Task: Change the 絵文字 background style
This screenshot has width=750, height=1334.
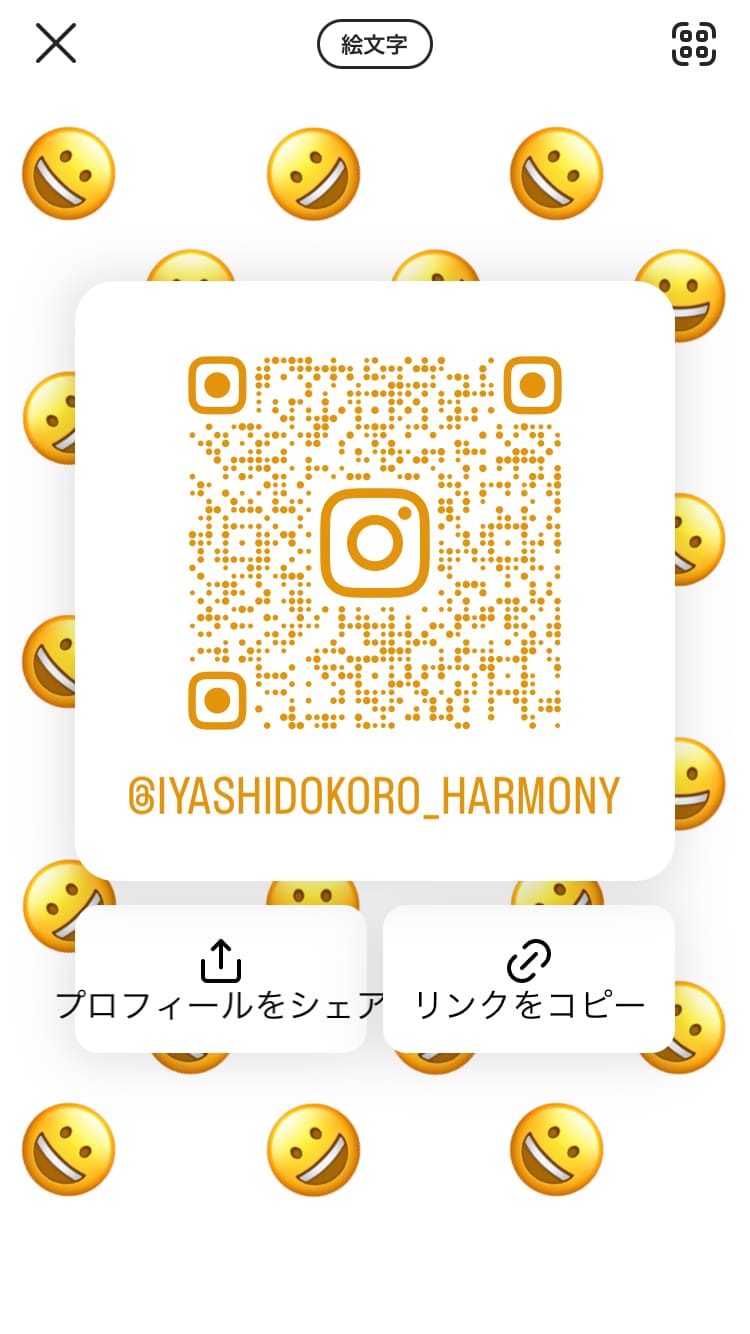Action: pos(374,44)
